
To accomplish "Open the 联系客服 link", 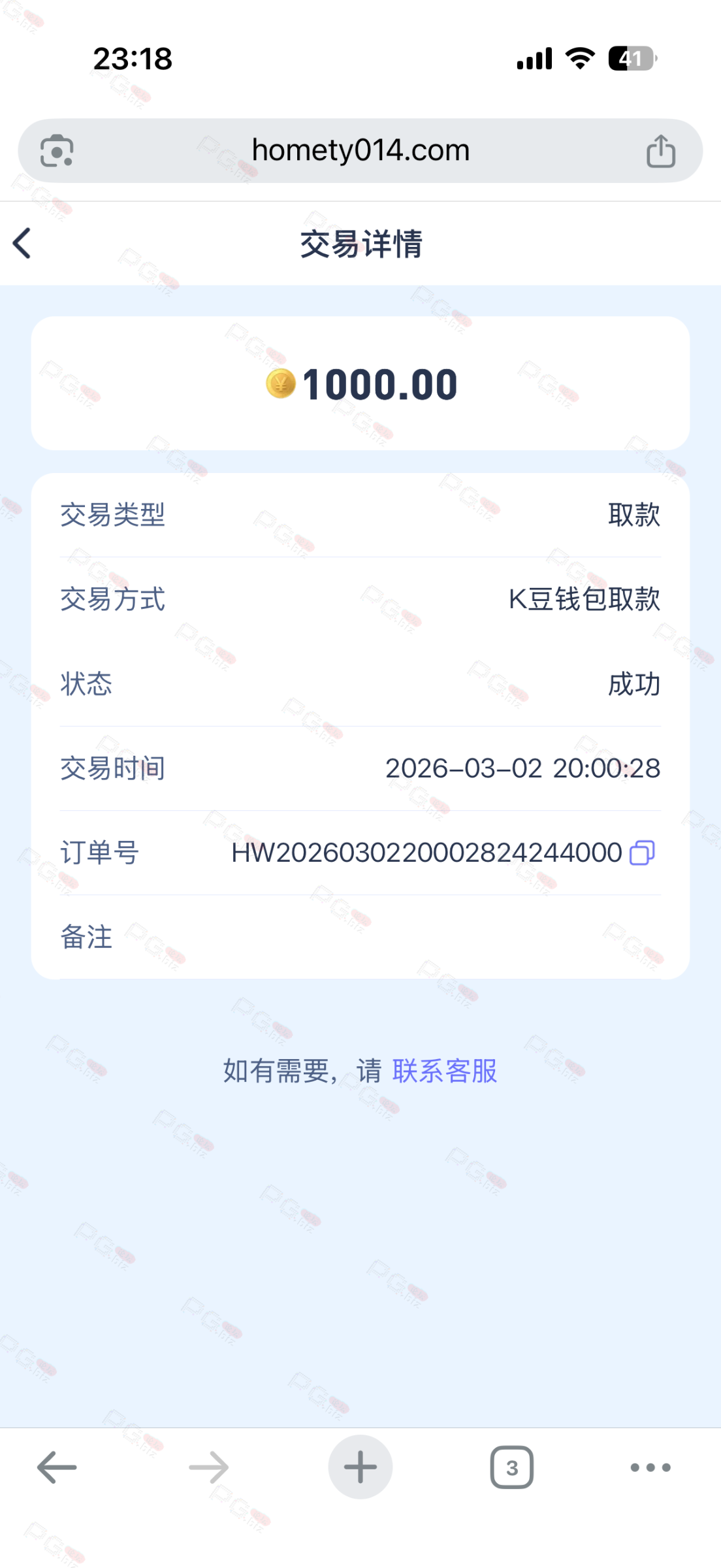I will 444,1071.
